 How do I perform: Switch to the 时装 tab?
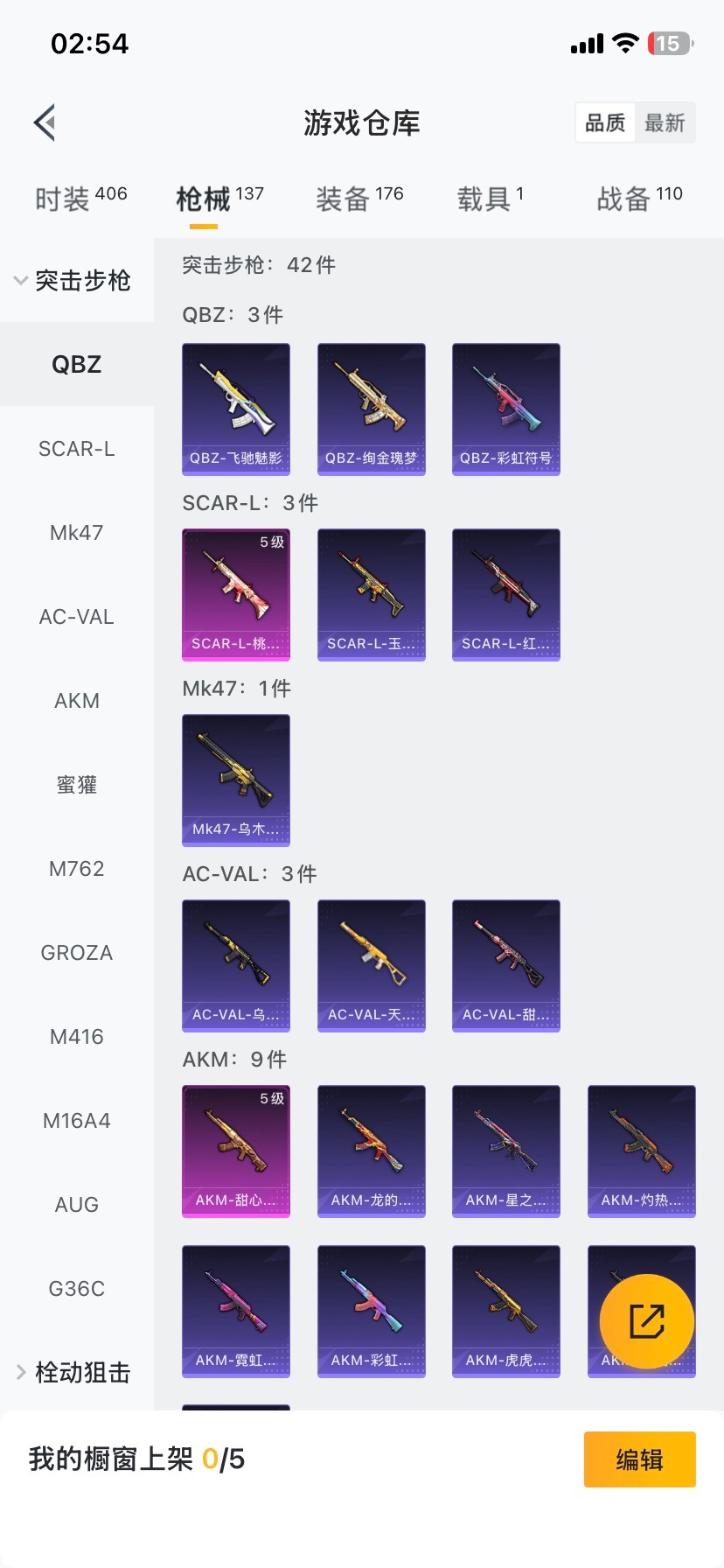(x=80, y=199)
